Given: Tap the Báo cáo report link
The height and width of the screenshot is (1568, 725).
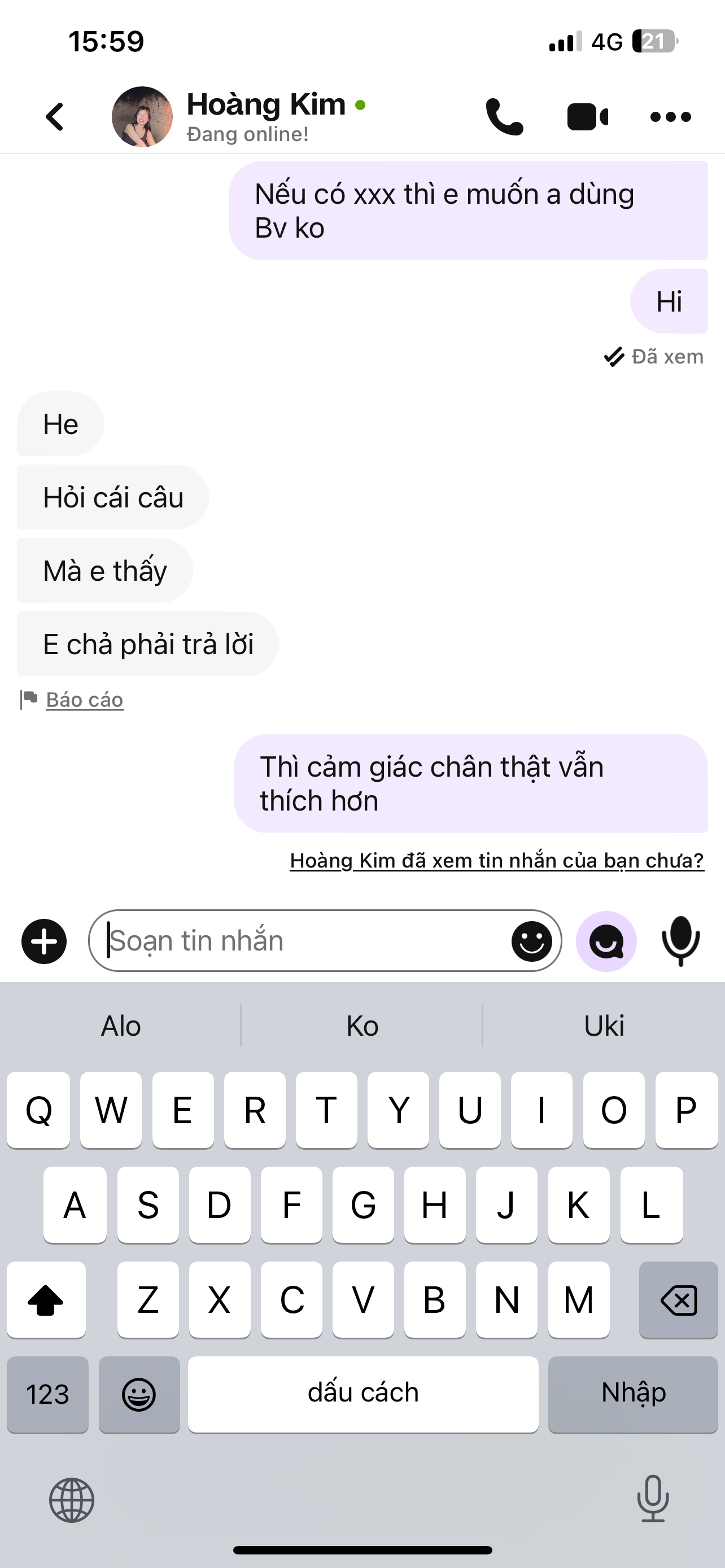Looking at the screenshot, I should tap(85, 700).
